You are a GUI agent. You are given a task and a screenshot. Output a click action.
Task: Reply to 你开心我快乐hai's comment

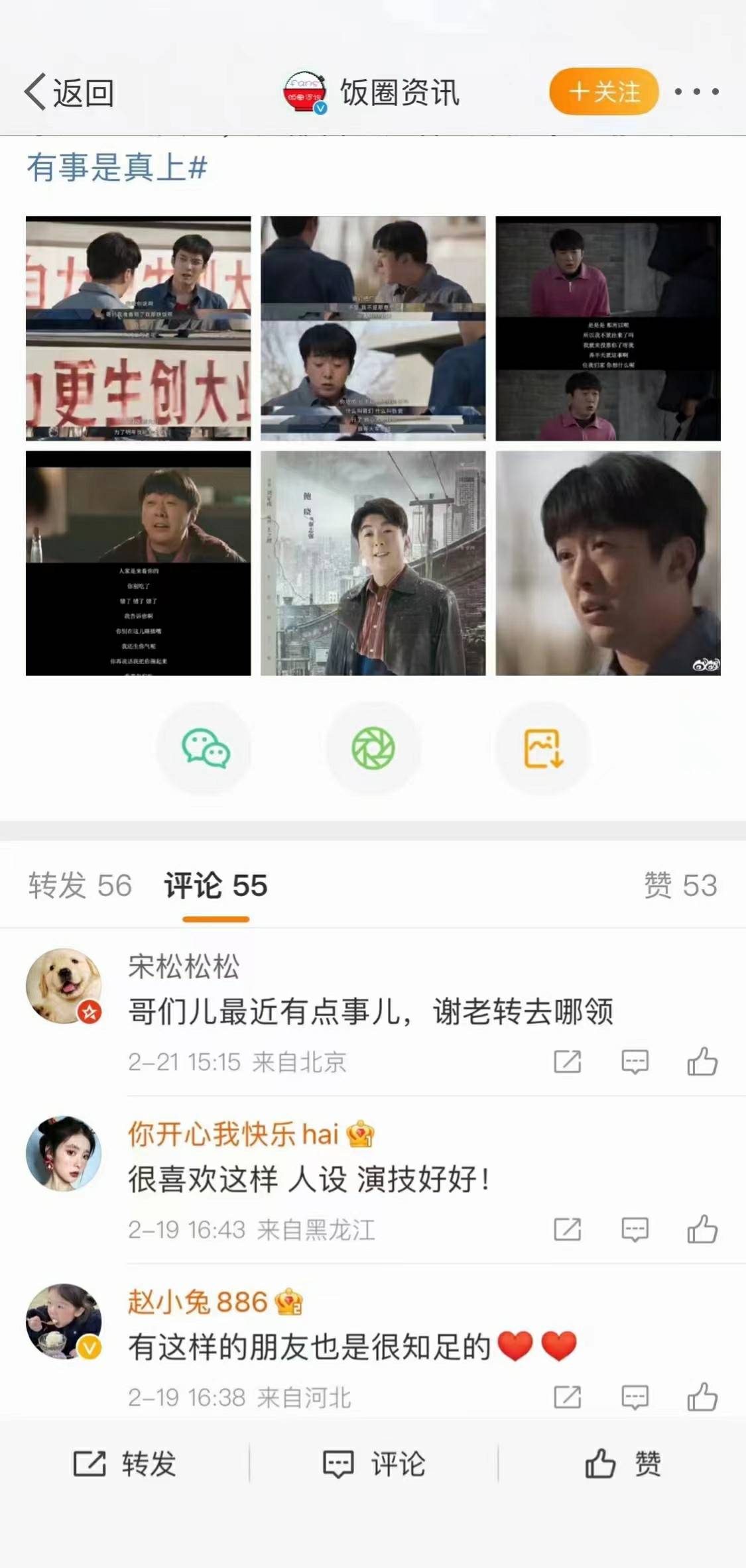click(635, 1230)
